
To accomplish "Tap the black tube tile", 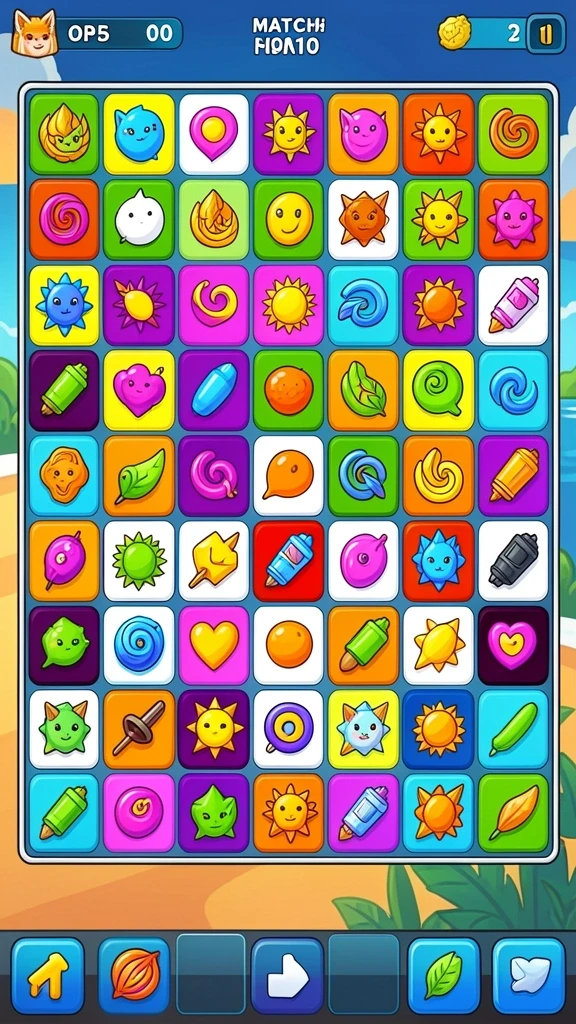I will (513, 561).
